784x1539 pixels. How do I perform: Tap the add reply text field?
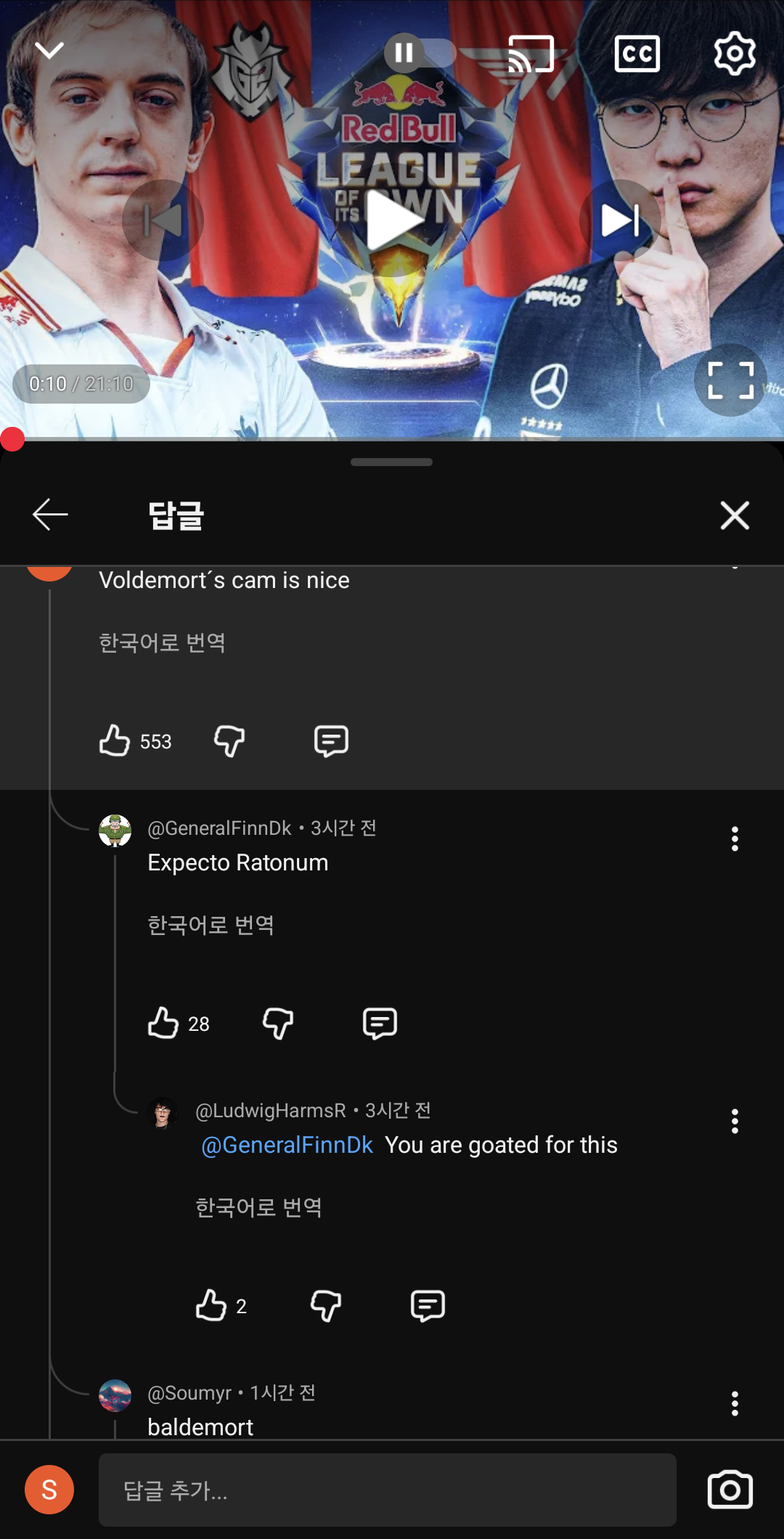387,1490
